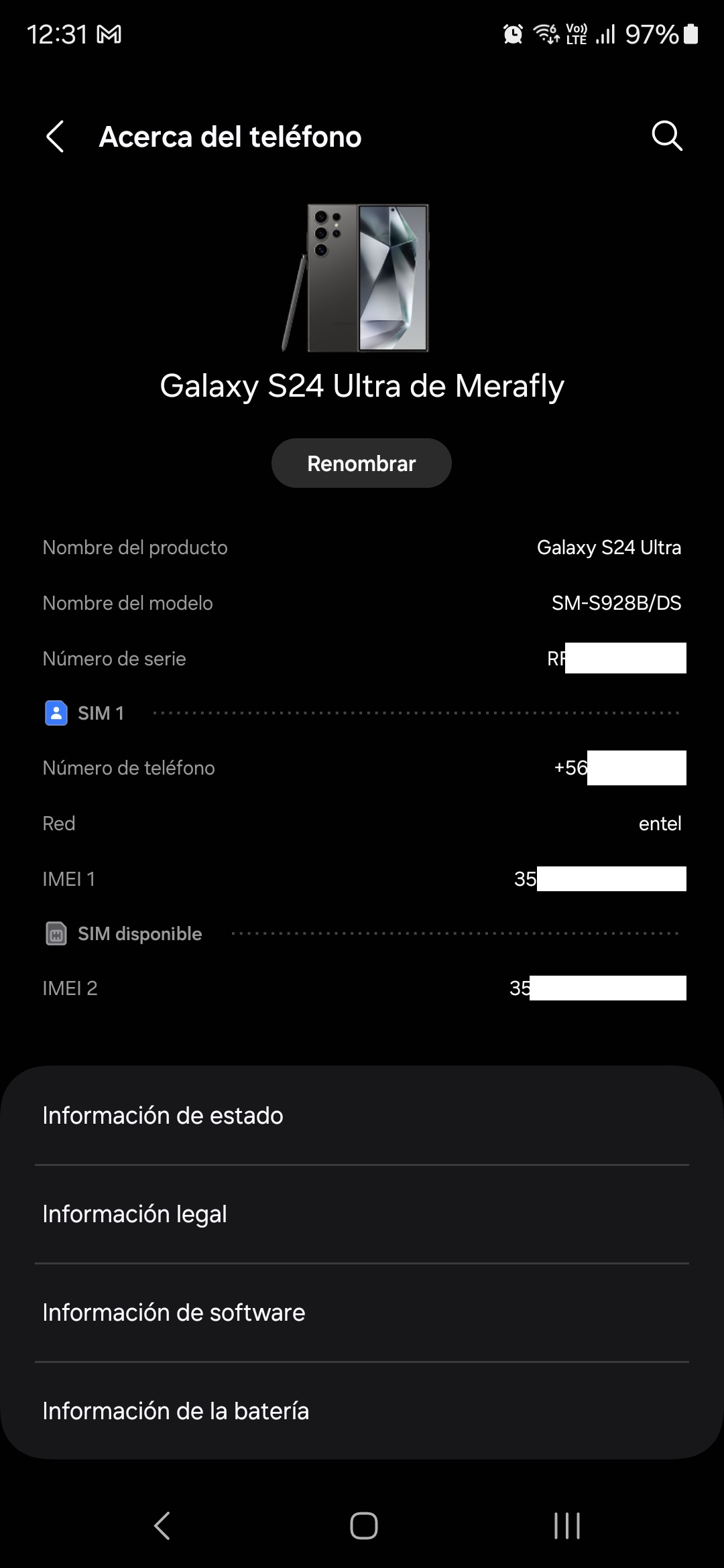This screenshot has width=724, height=1568.
Task: Tap the Renombrar button
Action: pyautogui.click(x=361, y=462)
